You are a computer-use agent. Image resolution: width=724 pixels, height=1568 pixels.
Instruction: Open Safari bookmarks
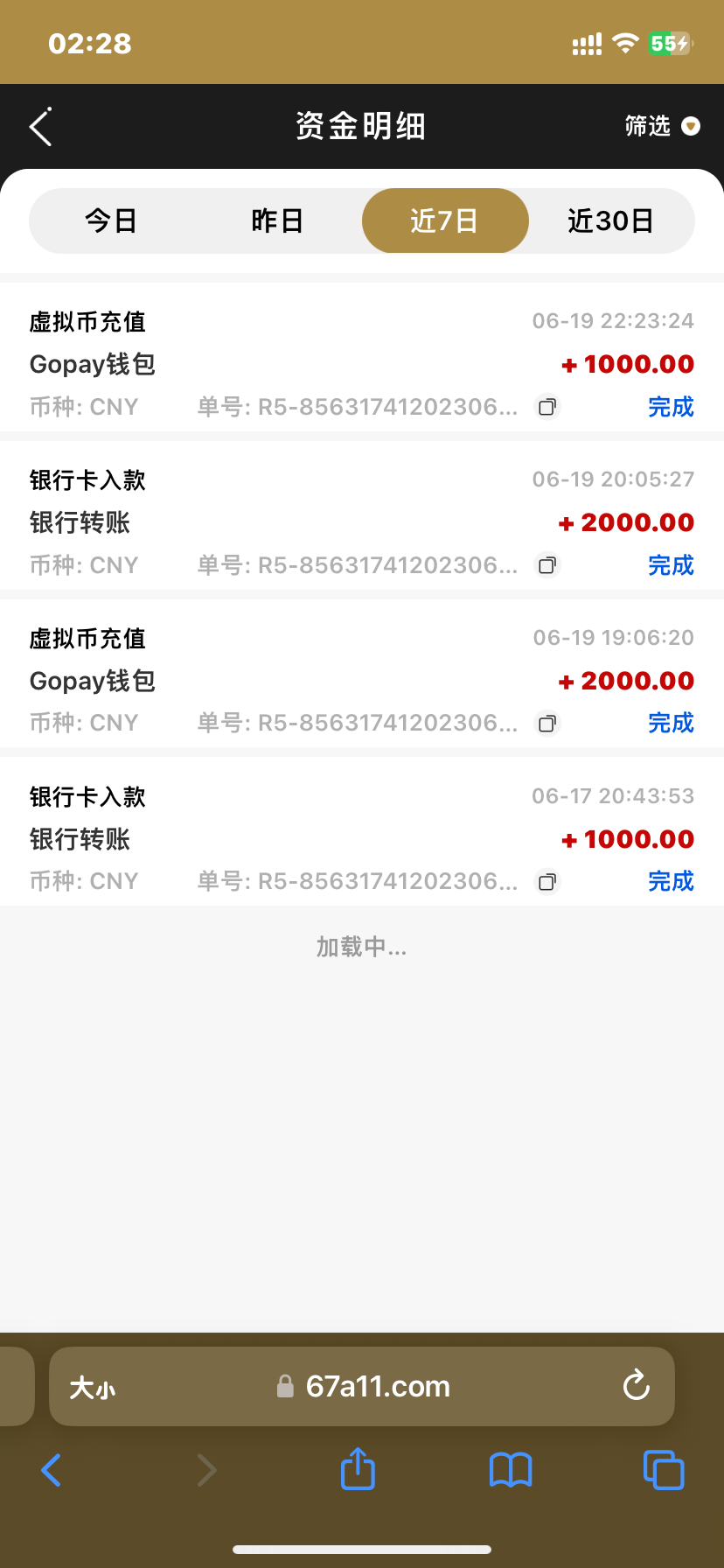pyautogui.click(x=511, y=1470)
